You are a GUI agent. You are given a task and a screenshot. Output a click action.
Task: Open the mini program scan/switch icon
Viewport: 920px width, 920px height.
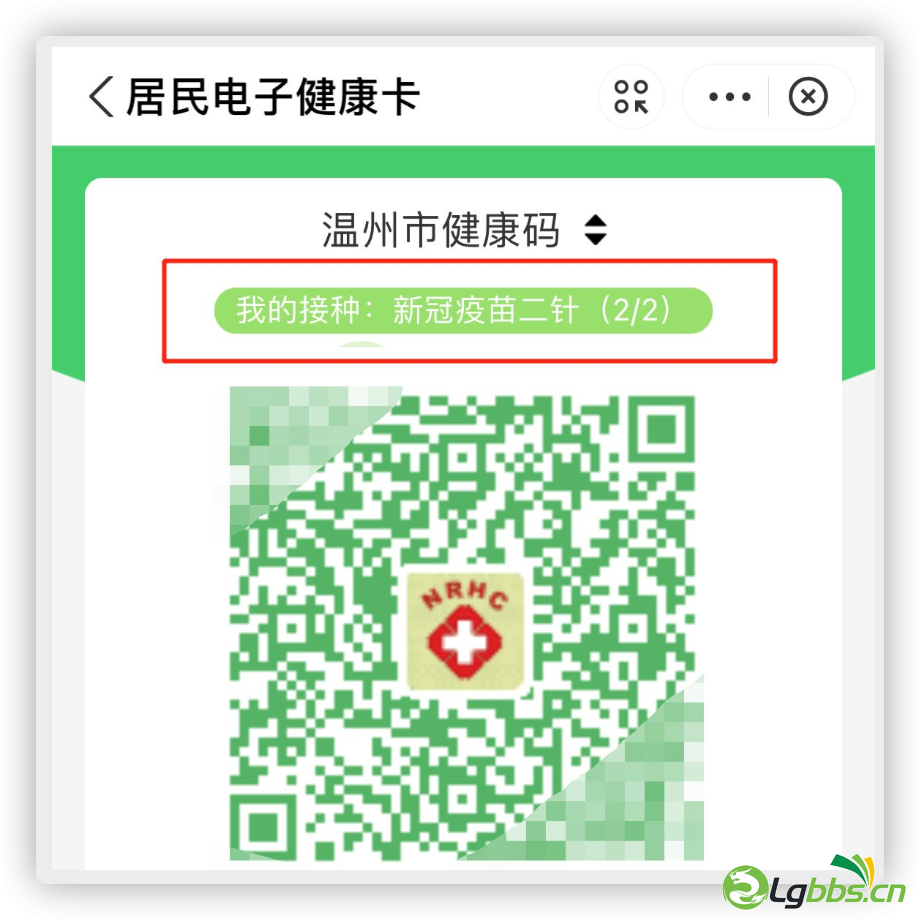click(631, 97)
